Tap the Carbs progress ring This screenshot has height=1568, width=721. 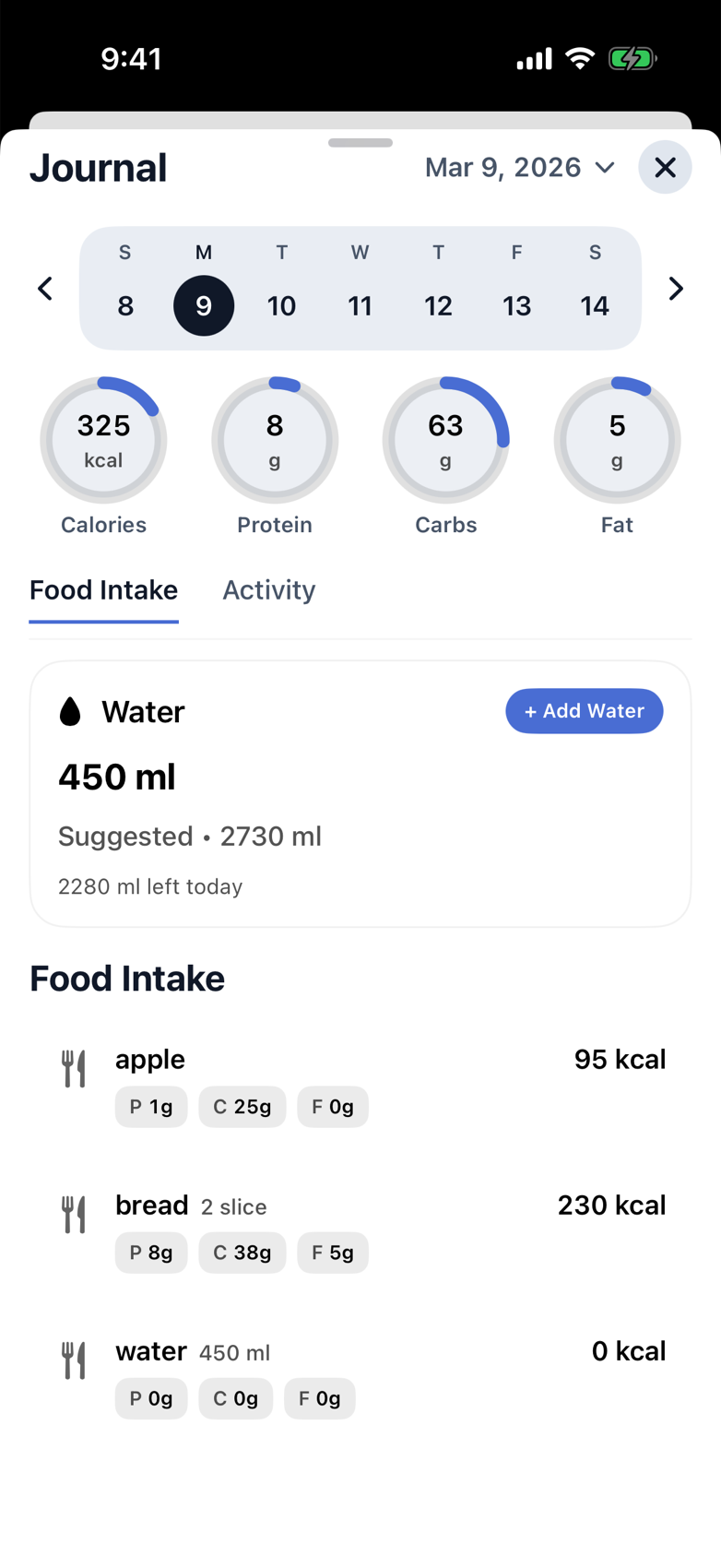[x=446, y=440]
